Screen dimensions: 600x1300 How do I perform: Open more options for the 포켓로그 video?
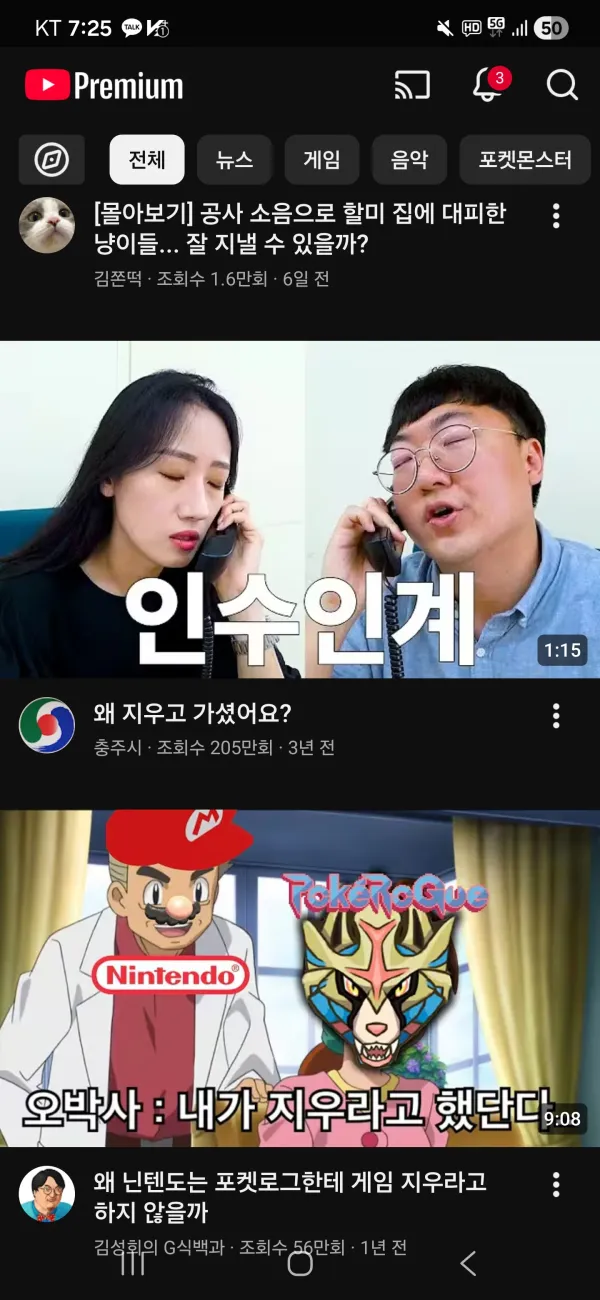(556, 1184)
